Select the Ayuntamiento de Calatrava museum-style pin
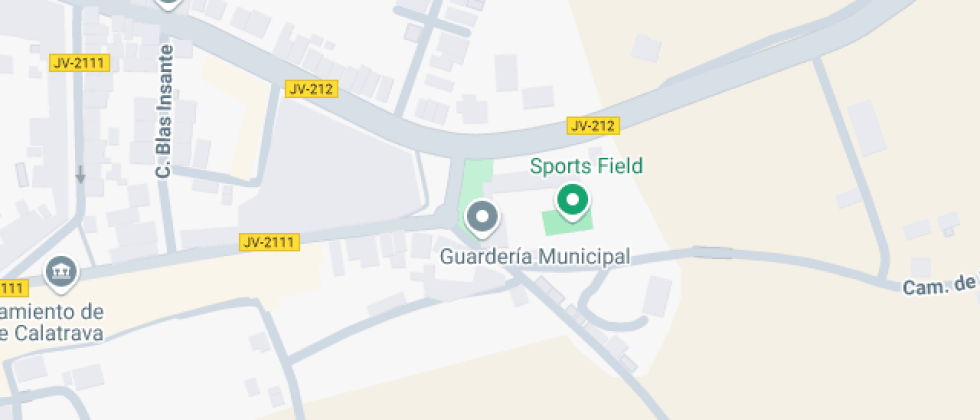 pos(61,274)
